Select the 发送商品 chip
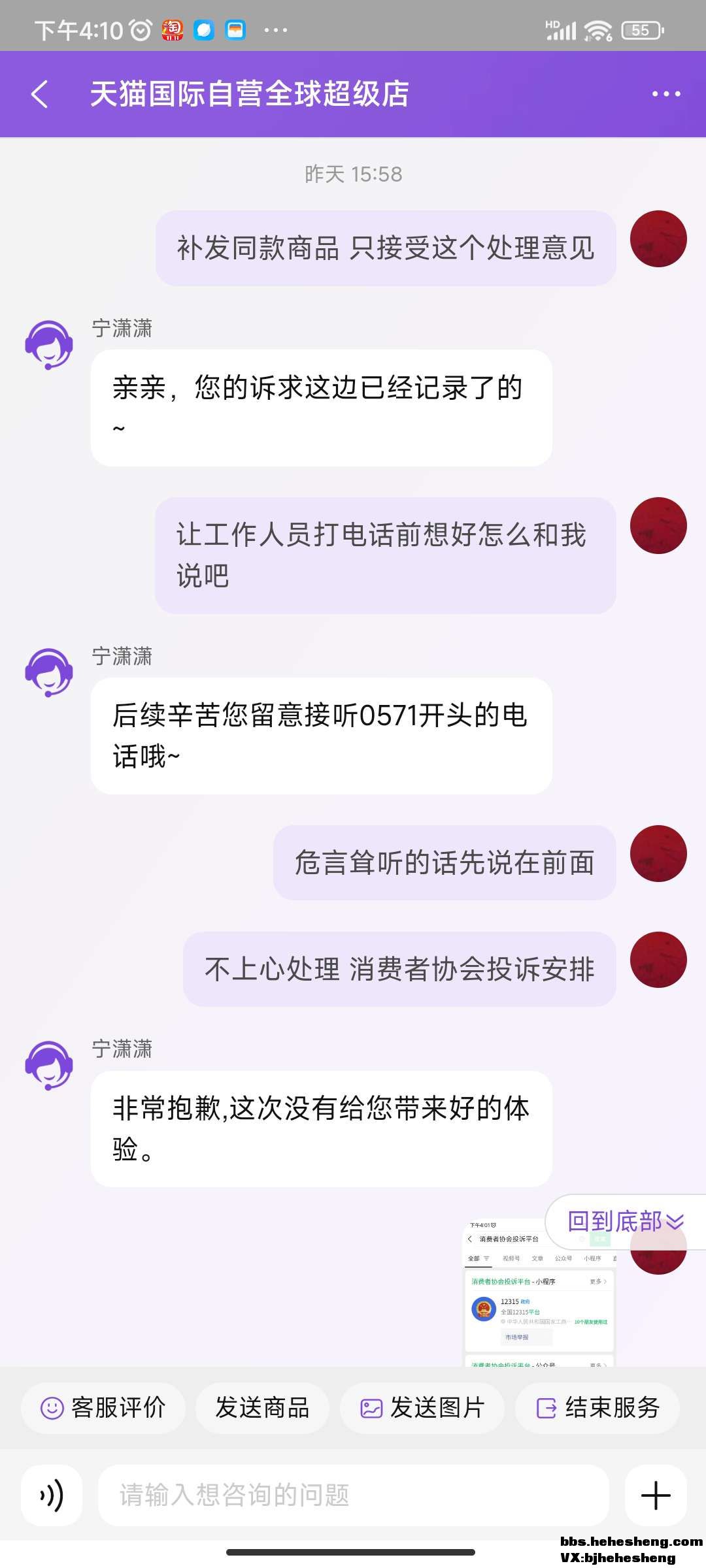Viewport: 706px width, 1568px height. pos(262,1408)
